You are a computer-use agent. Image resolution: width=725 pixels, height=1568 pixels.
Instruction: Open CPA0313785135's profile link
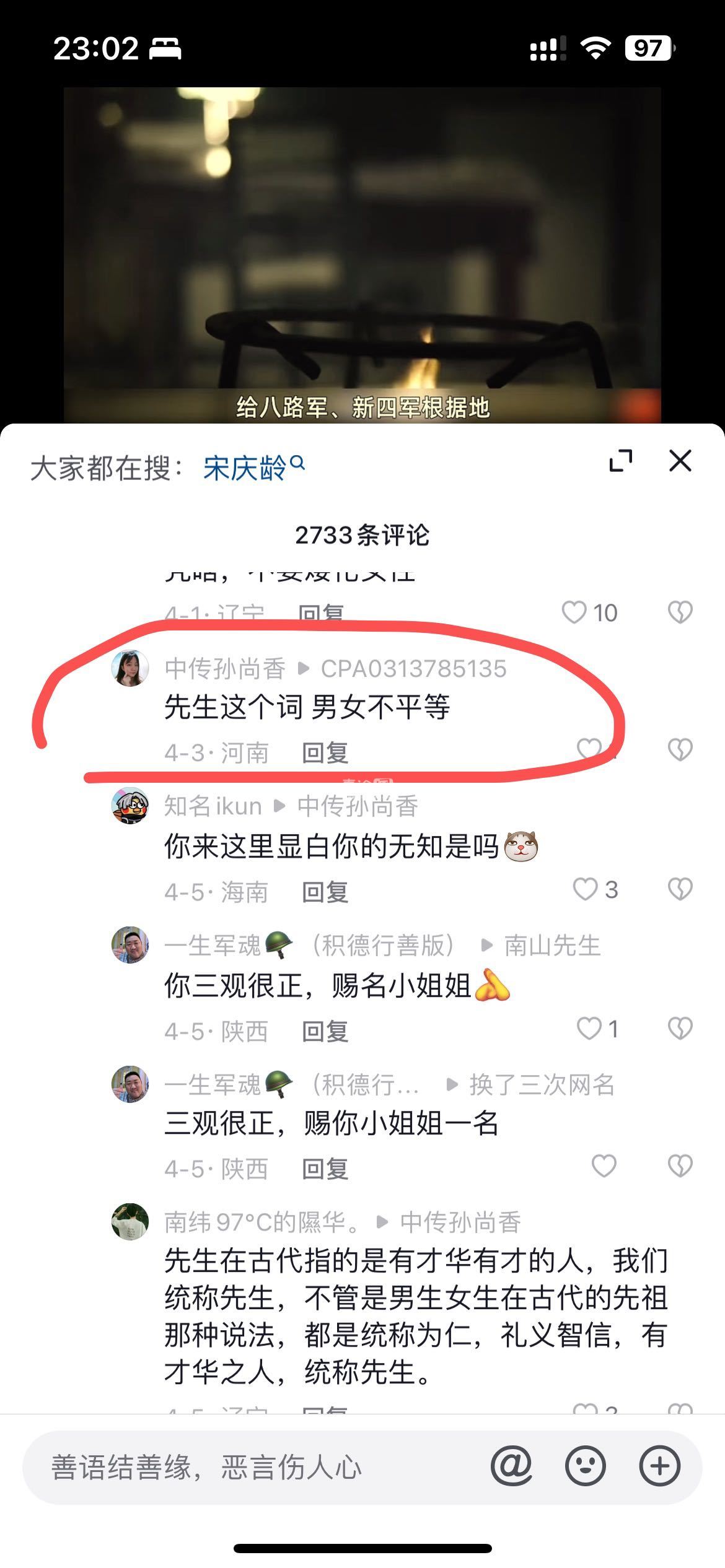click(413, 669)
